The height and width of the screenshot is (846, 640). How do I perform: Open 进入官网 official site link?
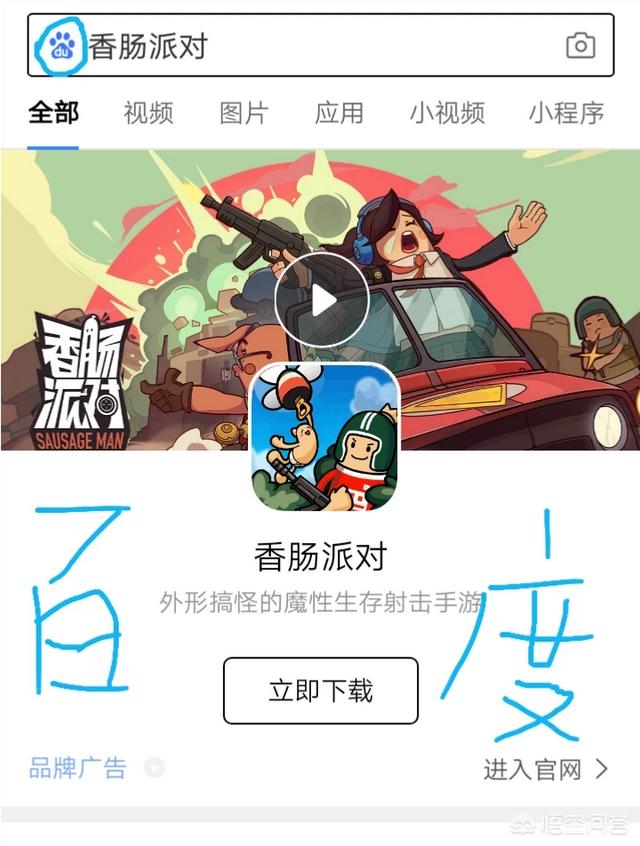(x=546, y=769)
